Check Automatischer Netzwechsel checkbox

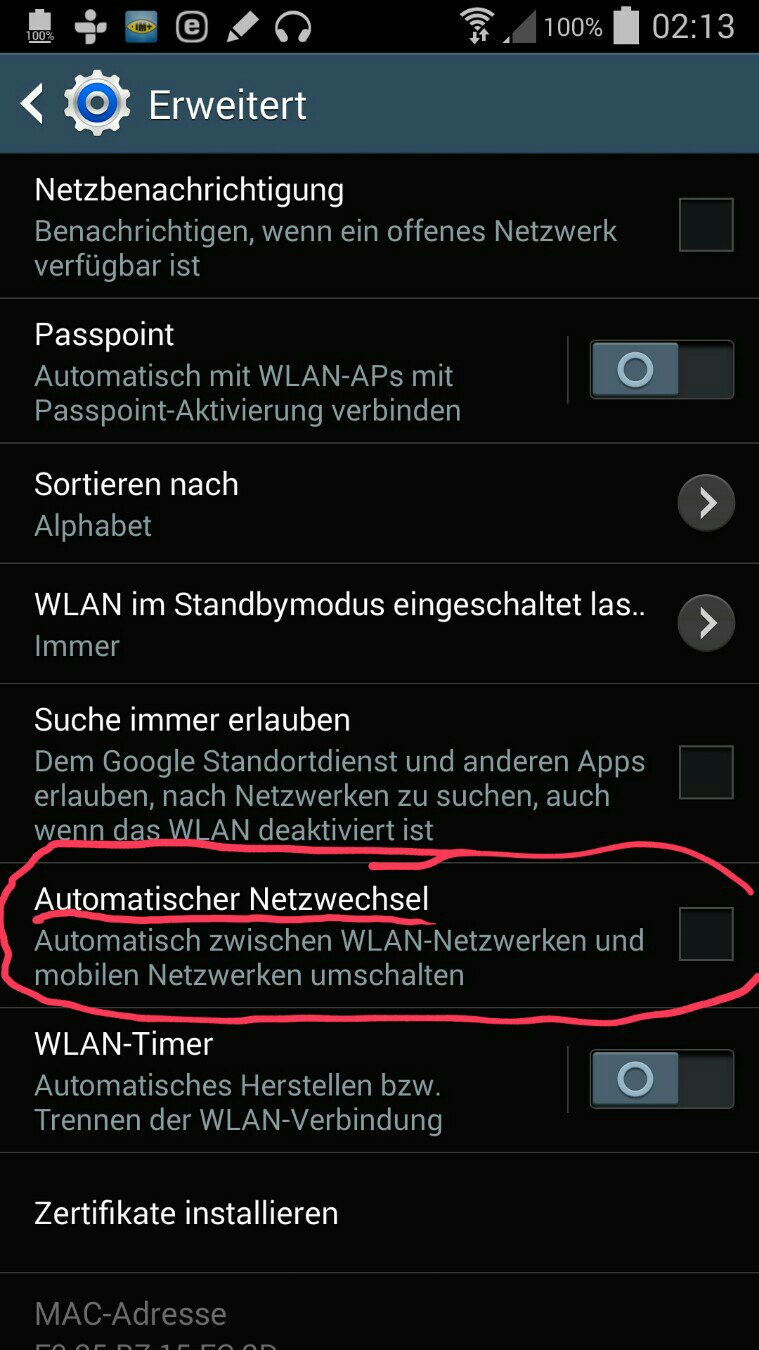tap(706, 934)
